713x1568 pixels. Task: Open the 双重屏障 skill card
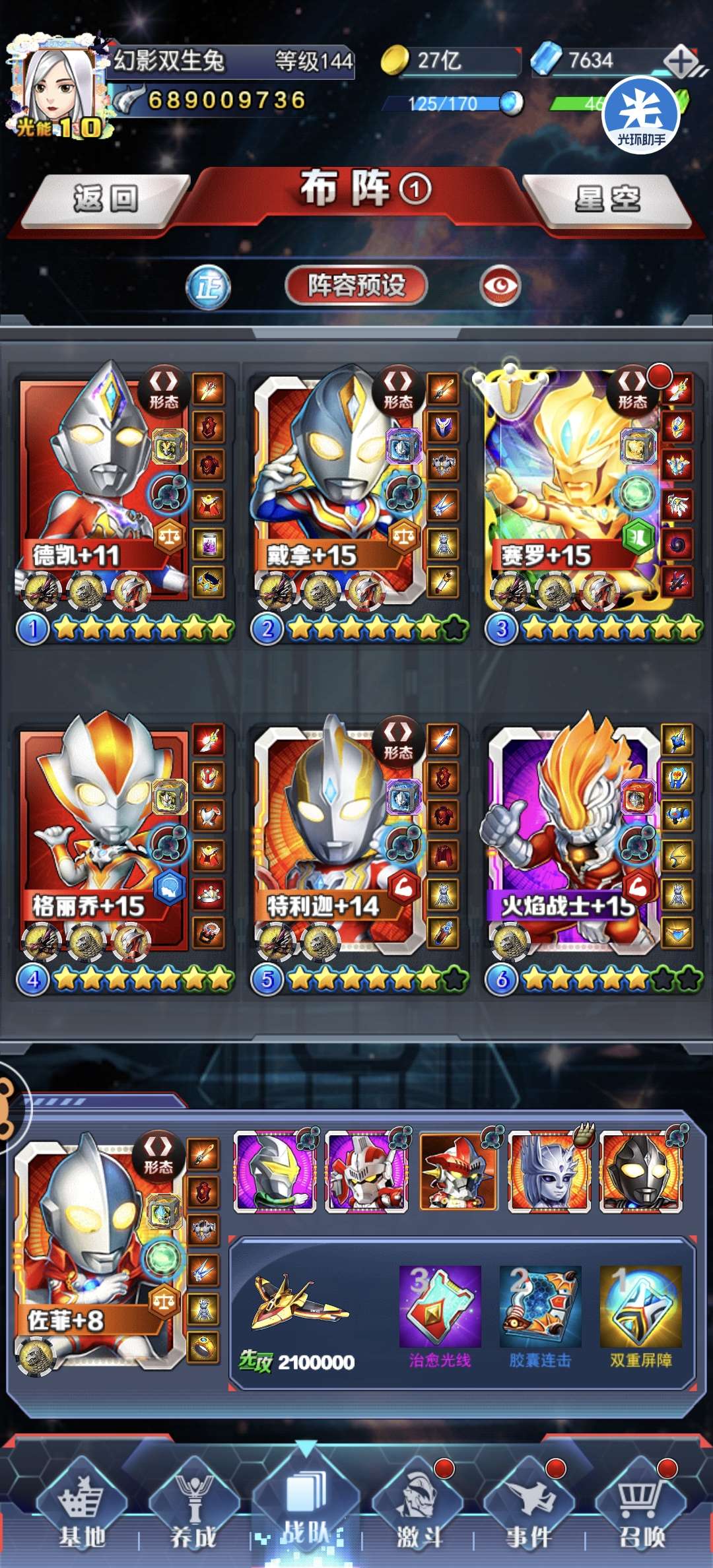(641, 1317)
